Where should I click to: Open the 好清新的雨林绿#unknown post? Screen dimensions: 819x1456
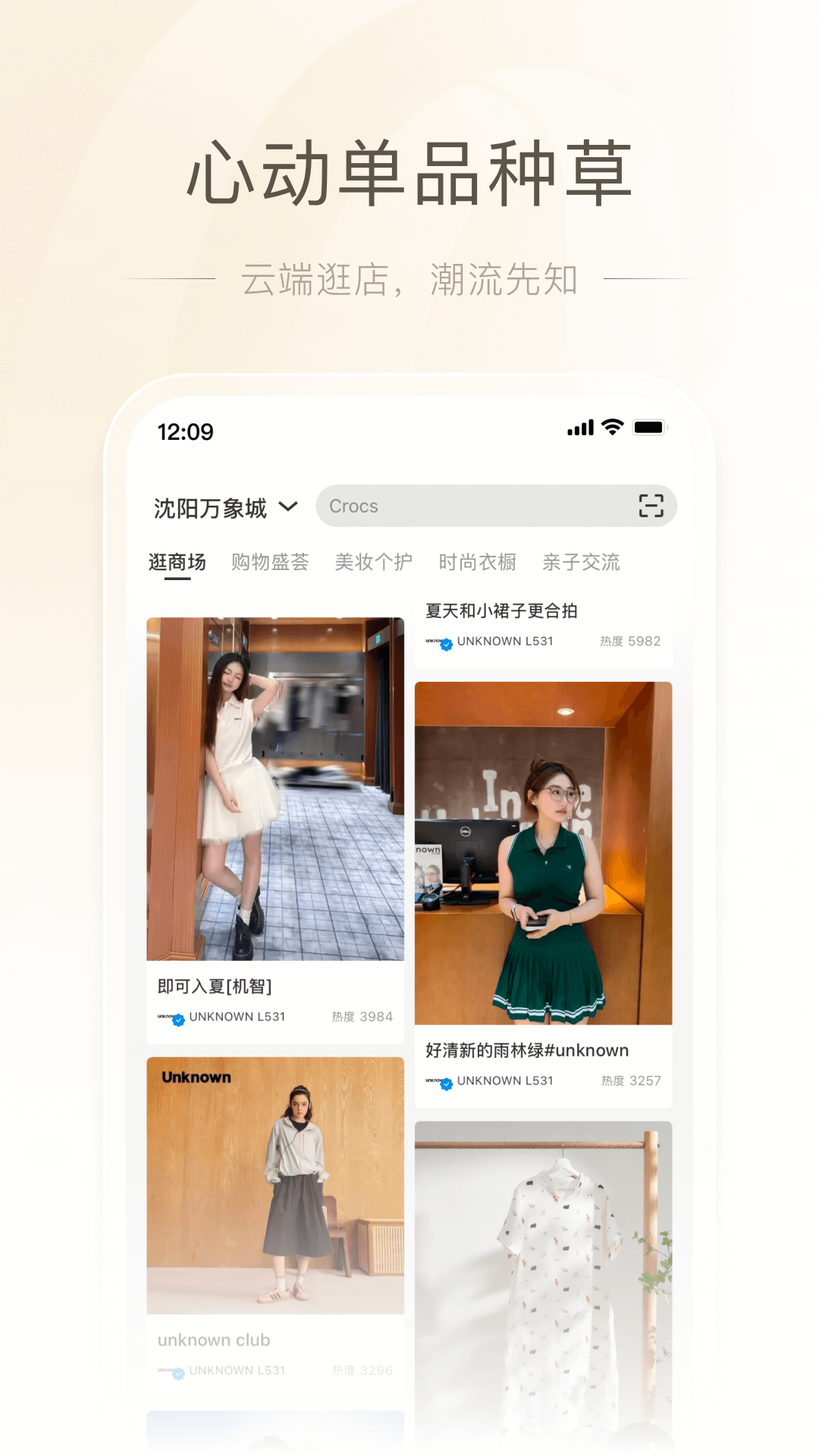pos(526,1050)
